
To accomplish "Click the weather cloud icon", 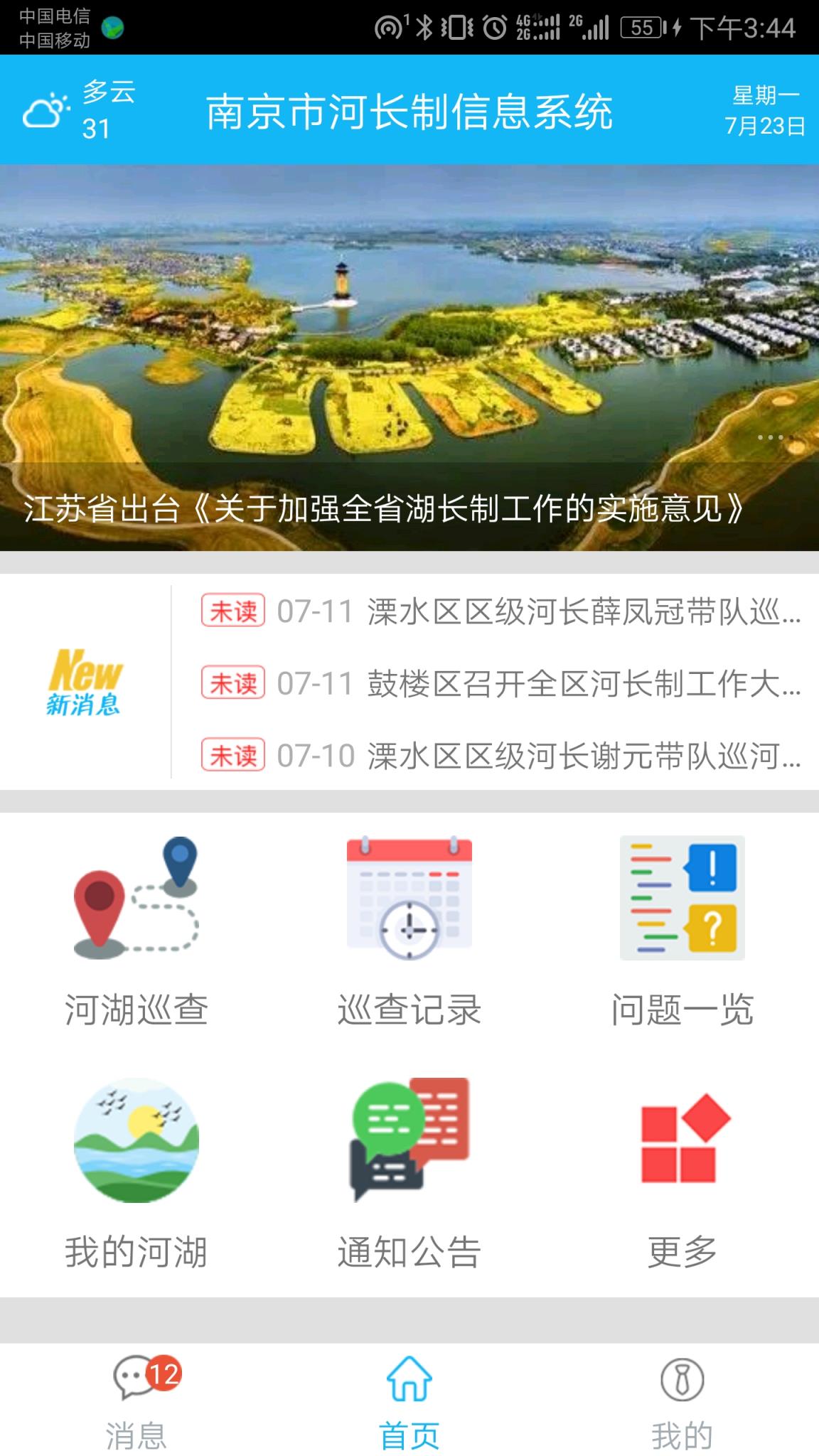I will point(47,107).
